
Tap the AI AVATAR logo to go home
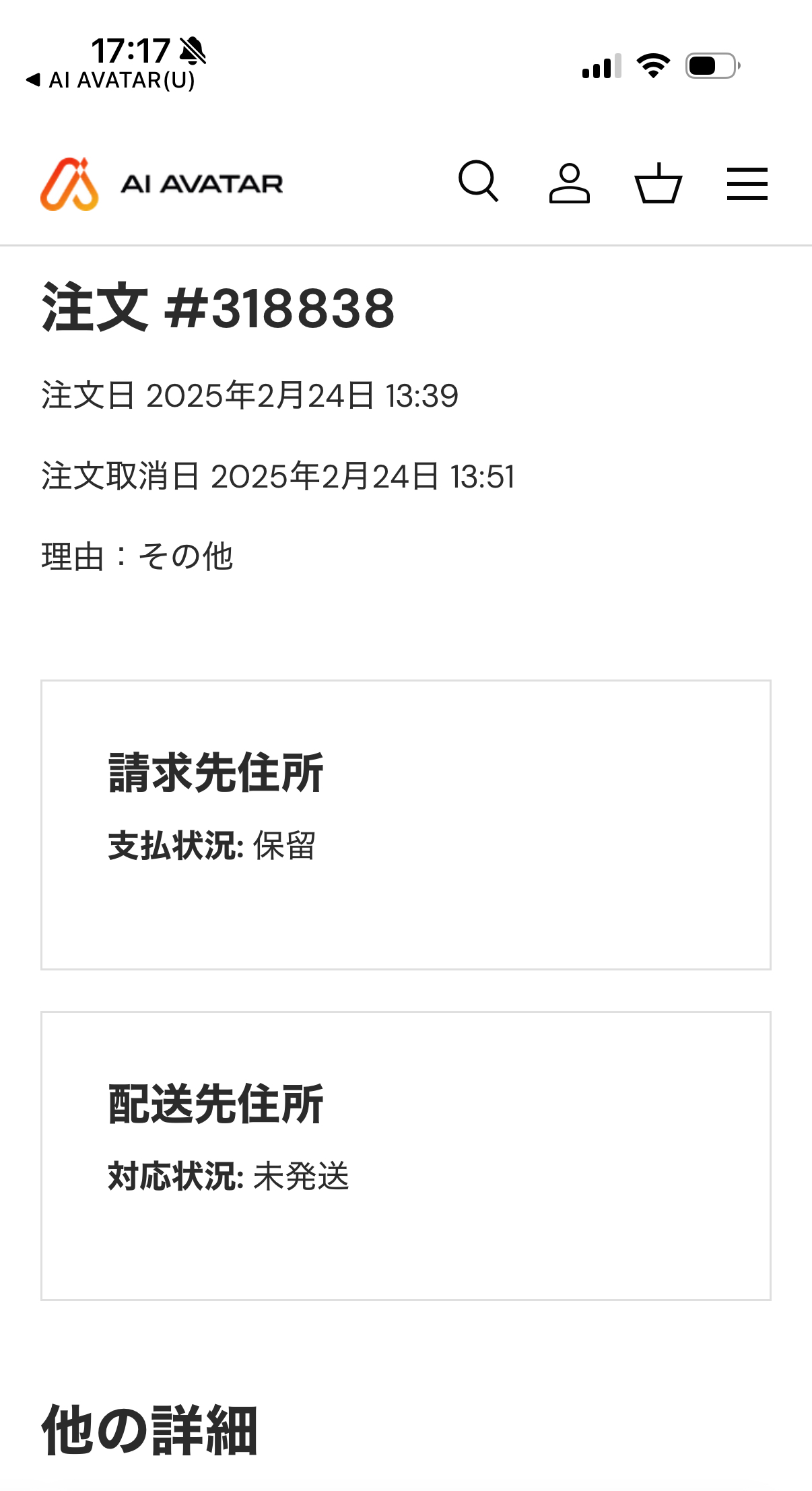162,184
